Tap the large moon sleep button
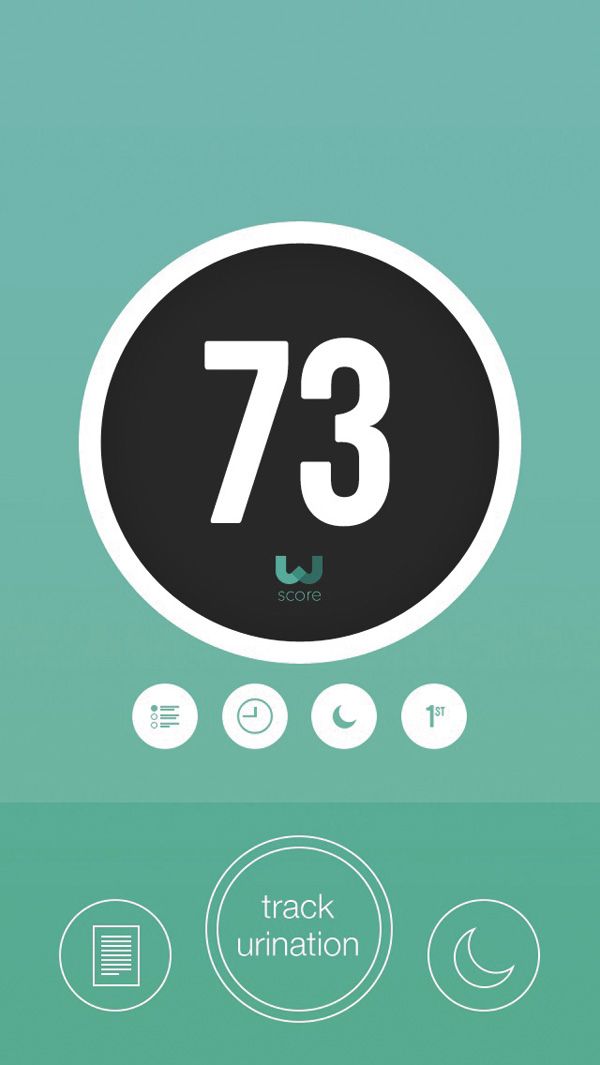This screenshot has width=600, height=1065. (483, 955)
